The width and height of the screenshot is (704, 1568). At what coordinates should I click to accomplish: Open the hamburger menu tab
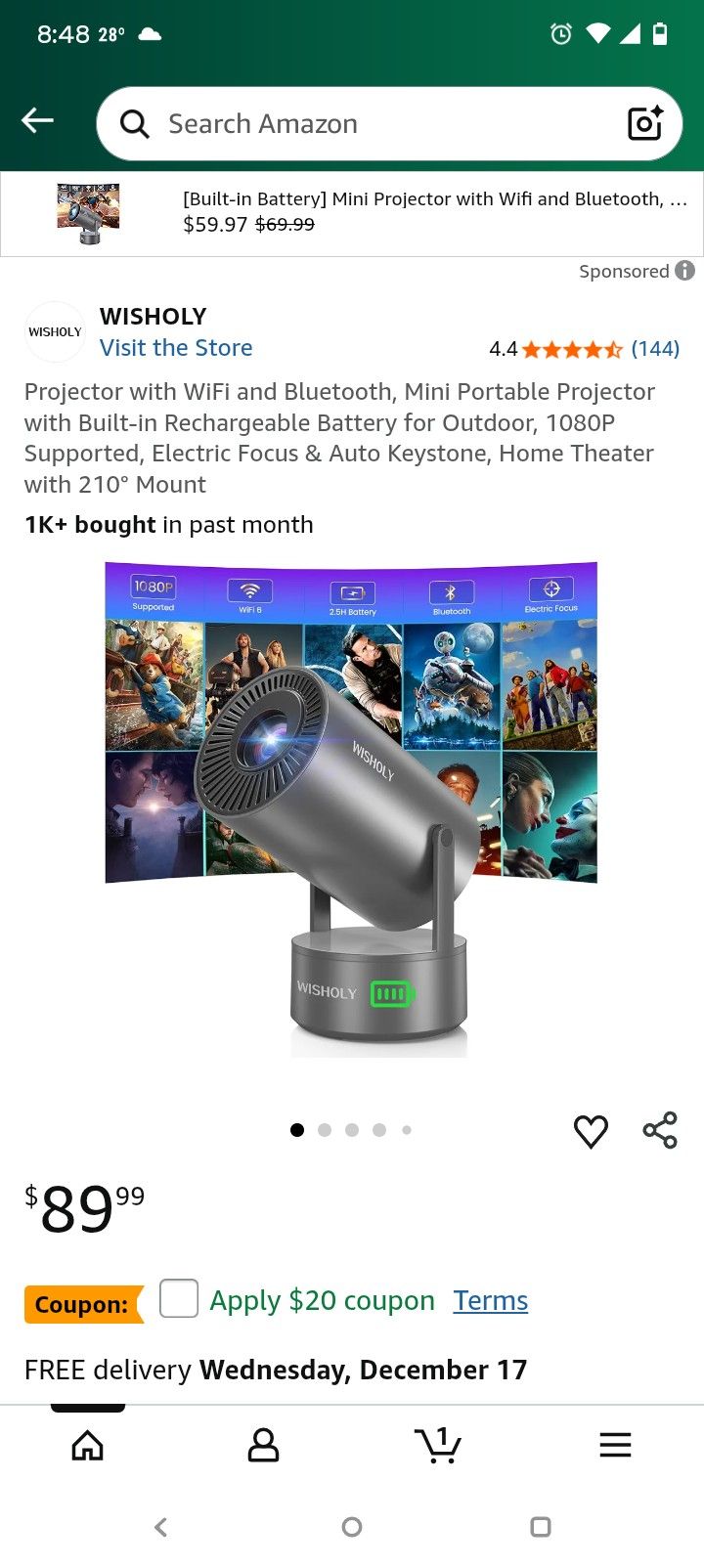coord(615,1445)
